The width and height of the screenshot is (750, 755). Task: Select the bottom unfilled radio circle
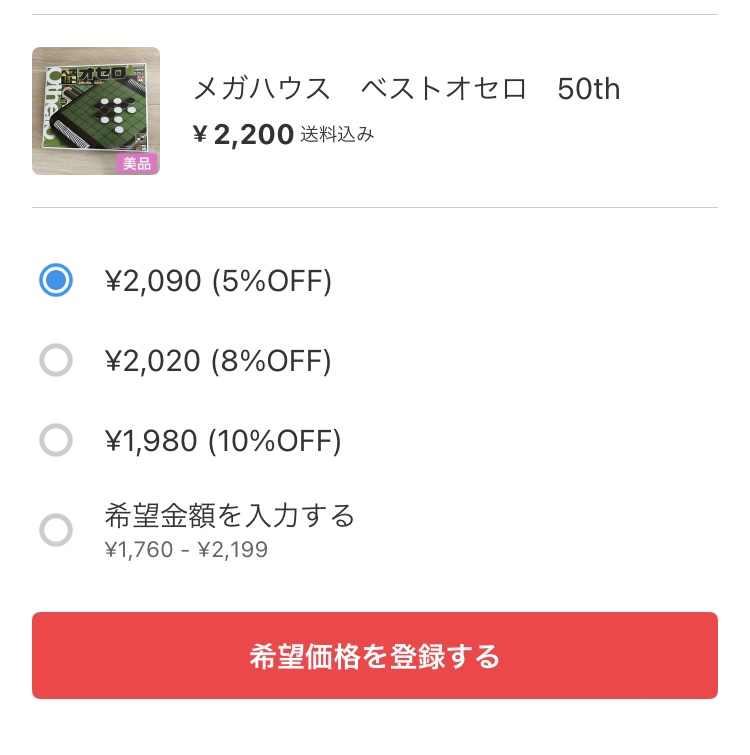[56, 530]
